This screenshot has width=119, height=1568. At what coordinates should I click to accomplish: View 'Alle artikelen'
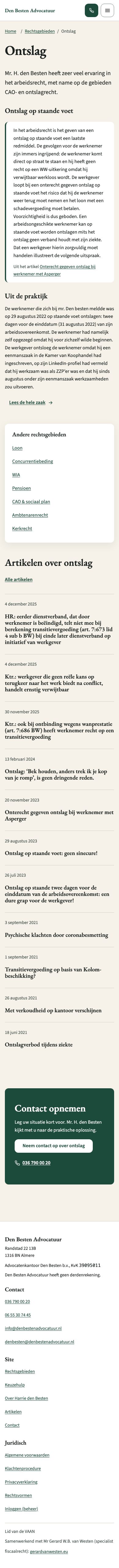point(19,580)
